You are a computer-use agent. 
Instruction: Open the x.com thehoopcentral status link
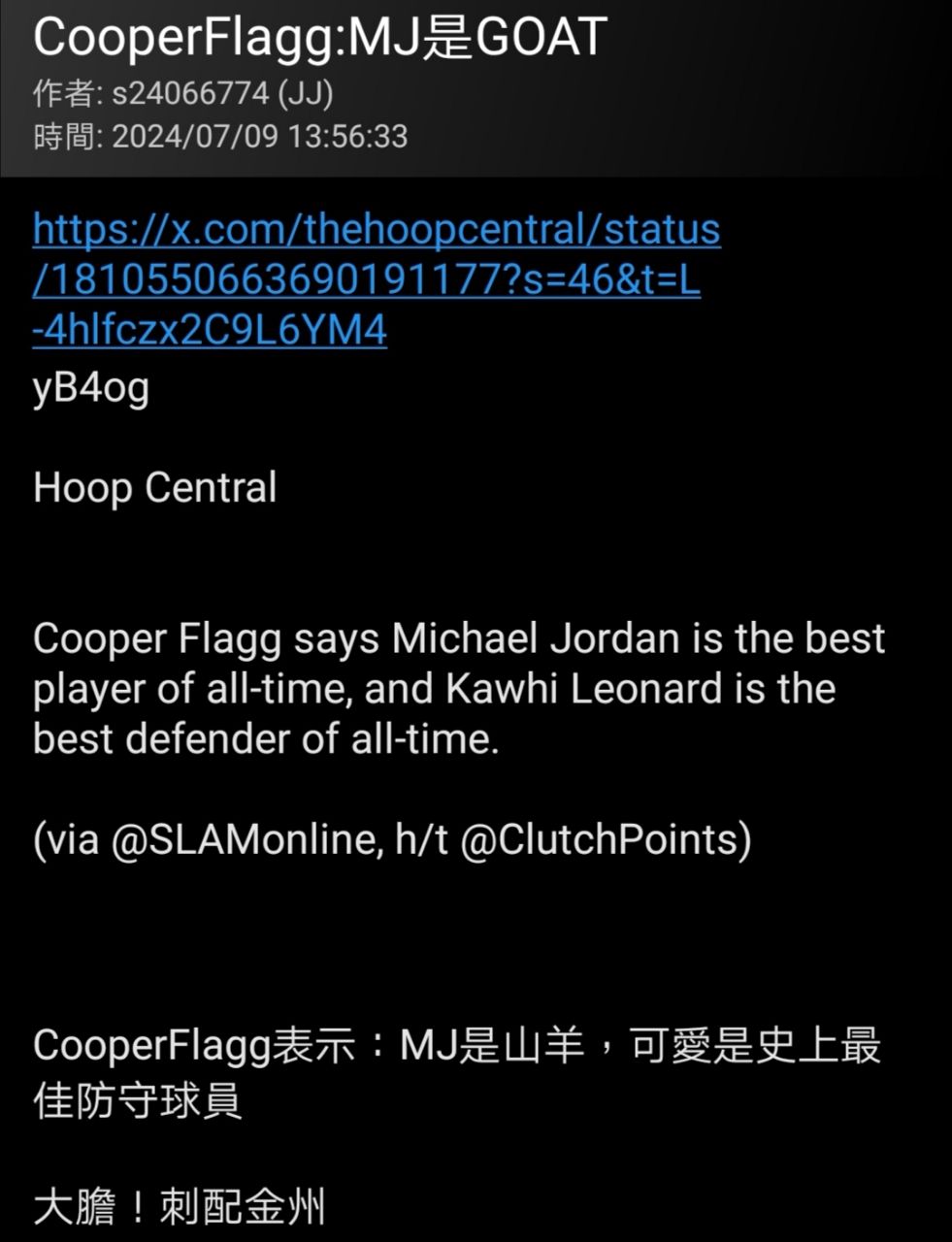click(376, 231)
